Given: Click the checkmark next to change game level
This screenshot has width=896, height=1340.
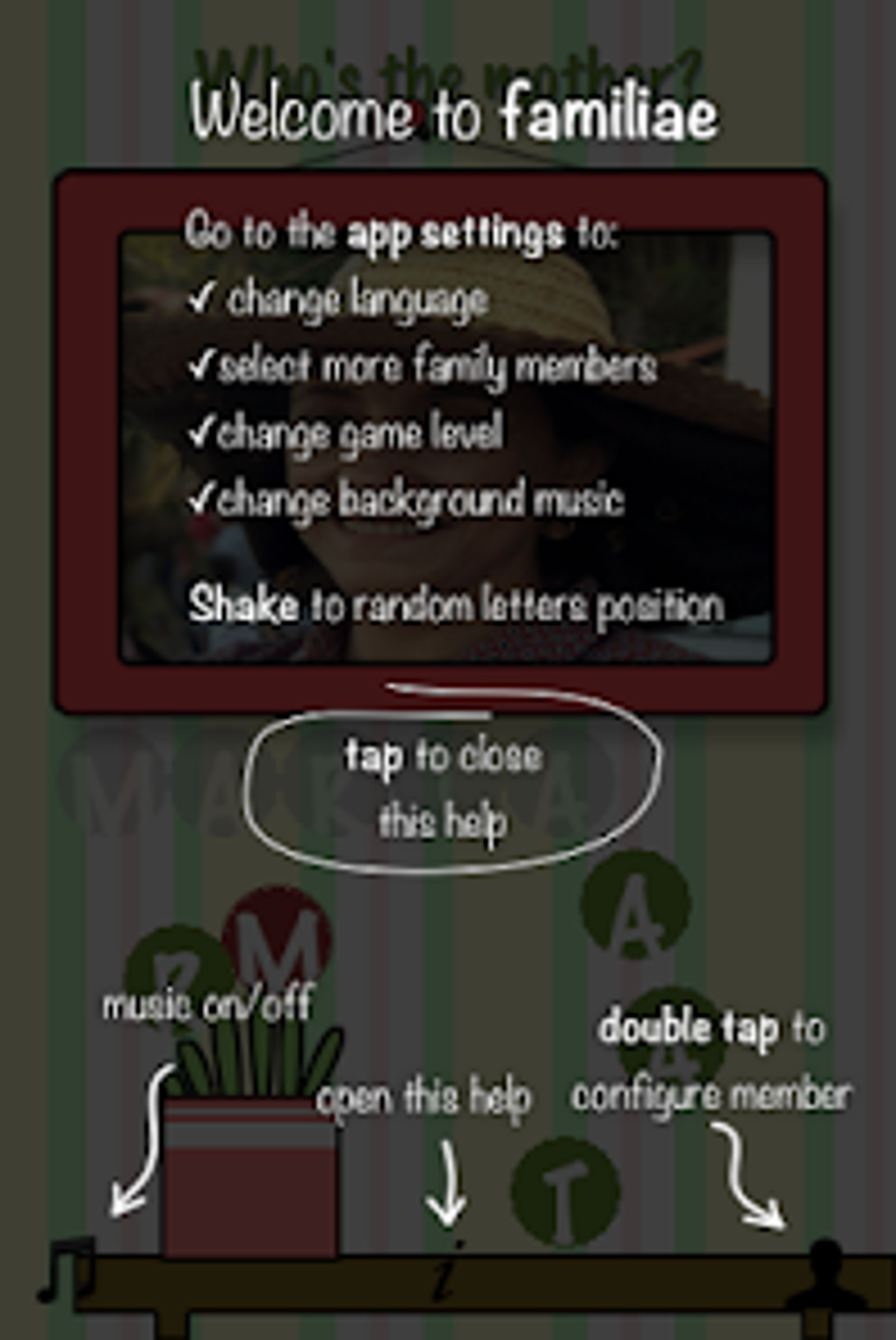Looking at the screenshot, I should (203, 431).
